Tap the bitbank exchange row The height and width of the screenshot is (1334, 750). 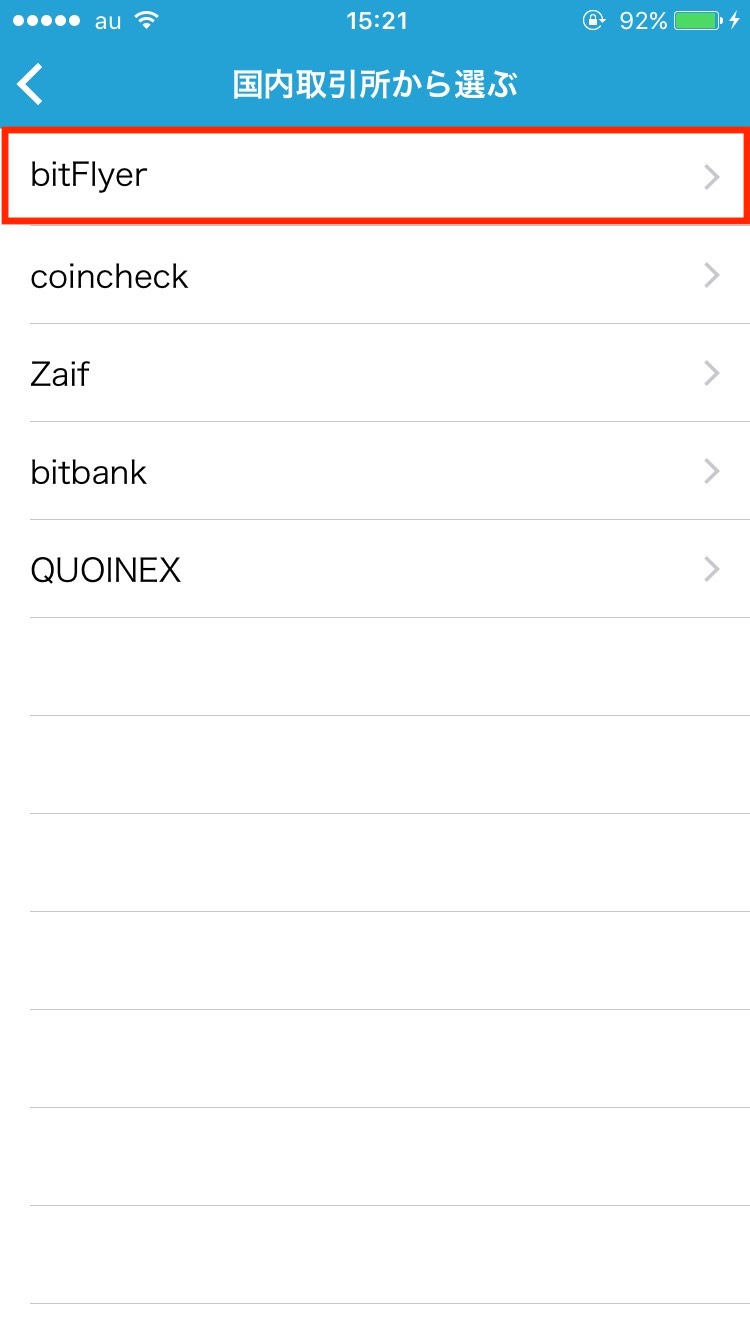pyautogui.click(x=375, y=471)
